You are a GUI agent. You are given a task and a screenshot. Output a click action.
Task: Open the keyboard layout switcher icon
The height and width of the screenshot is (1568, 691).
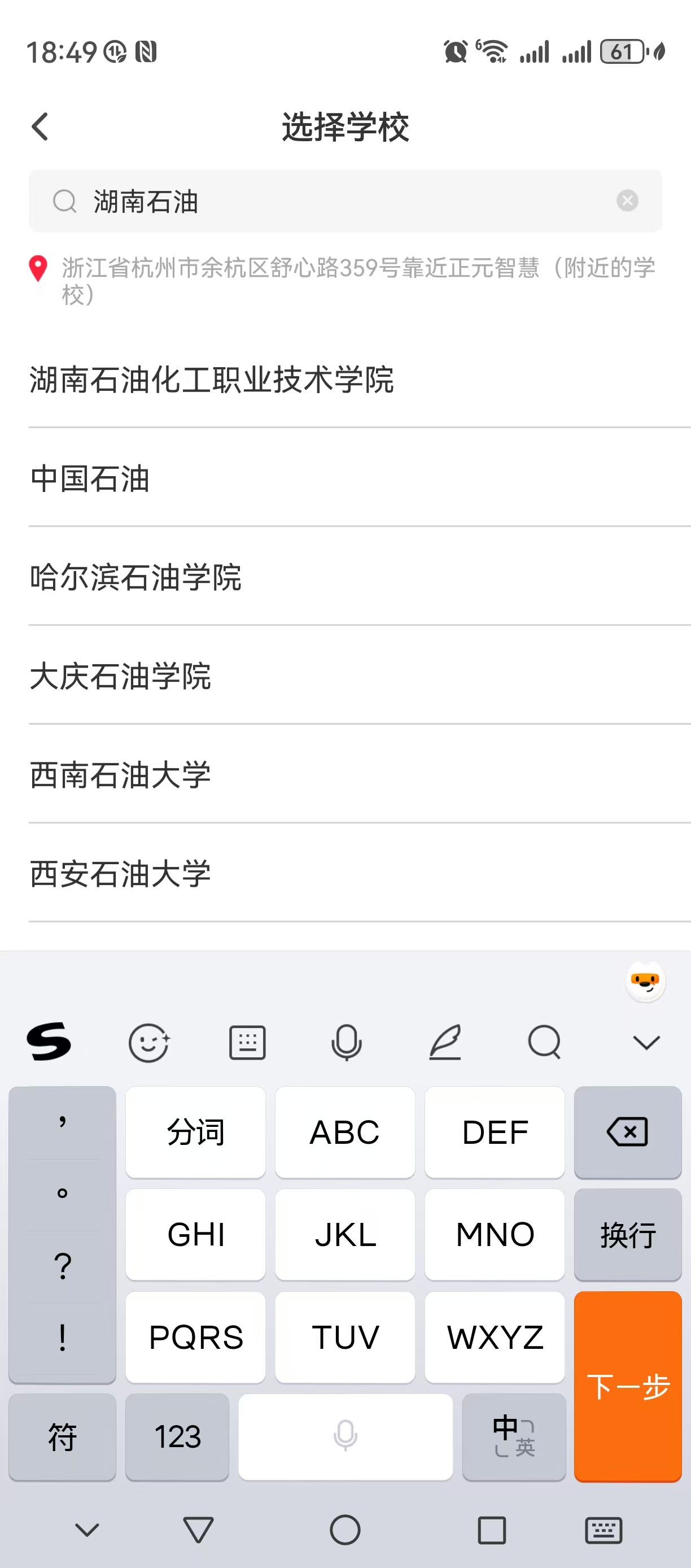pos(247,1042)
